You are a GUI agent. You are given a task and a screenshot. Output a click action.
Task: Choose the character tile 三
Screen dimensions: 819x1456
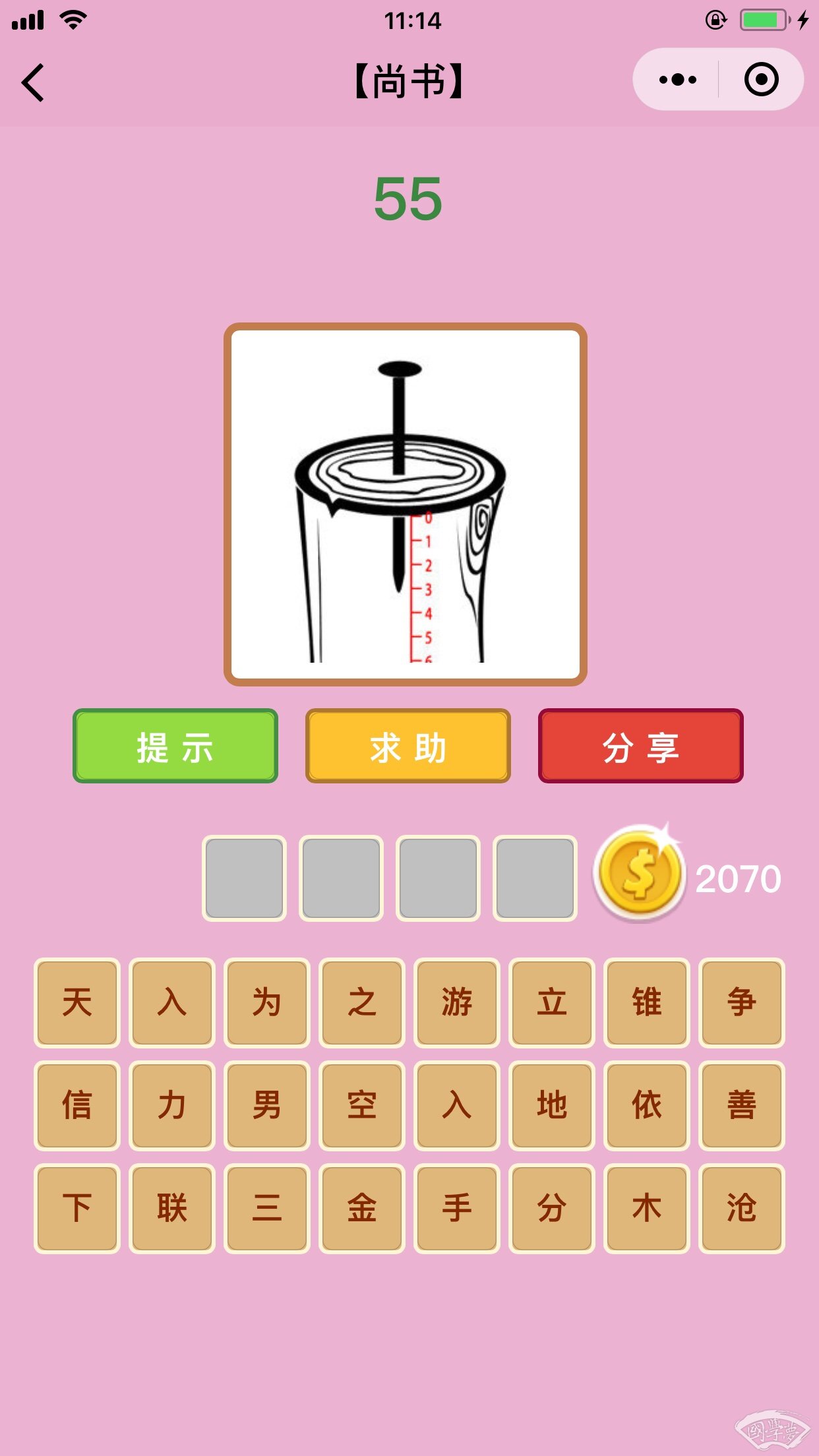click(x=267, y=1208)
